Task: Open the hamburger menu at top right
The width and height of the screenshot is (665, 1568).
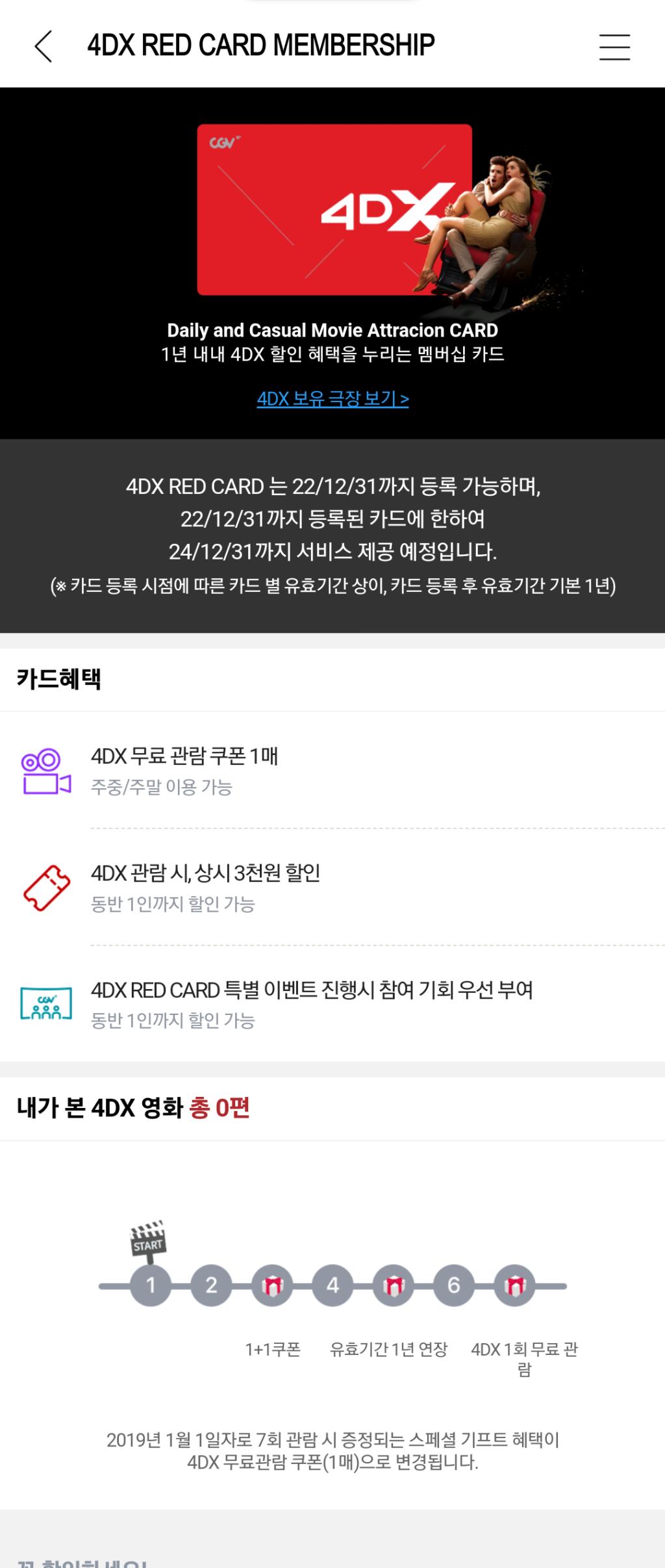Action: 614,47
